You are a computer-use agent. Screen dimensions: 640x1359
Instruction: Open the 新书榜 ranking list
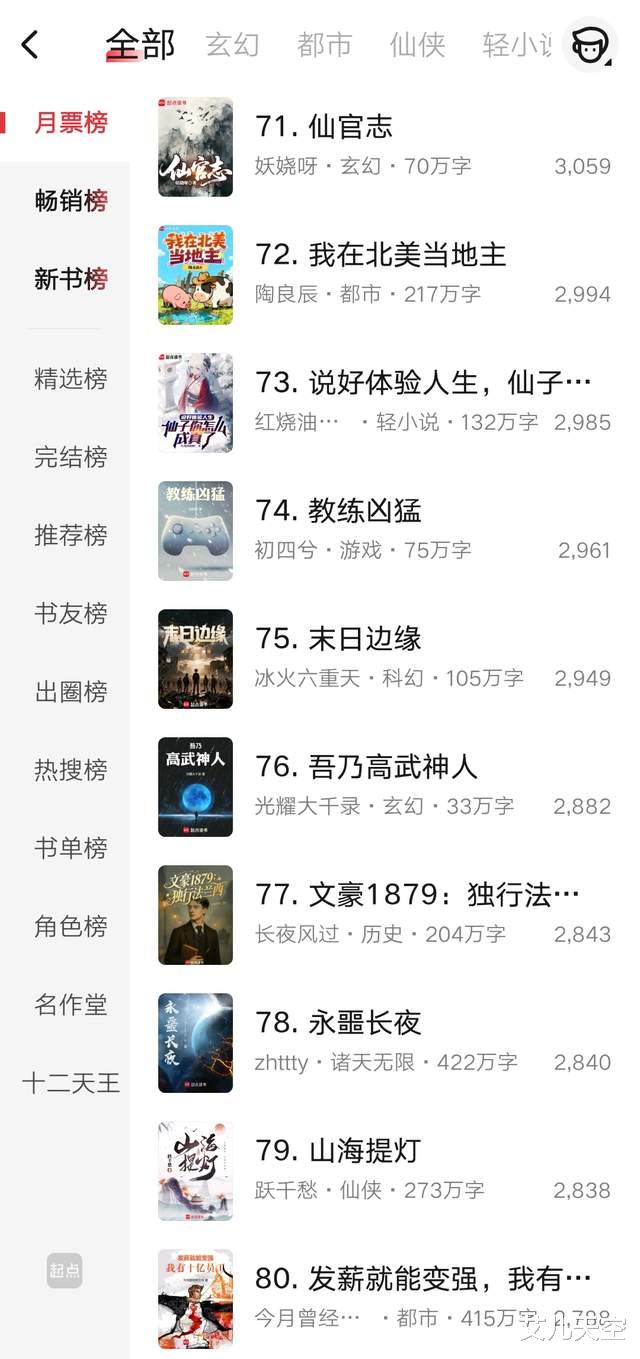pos(70,279)
